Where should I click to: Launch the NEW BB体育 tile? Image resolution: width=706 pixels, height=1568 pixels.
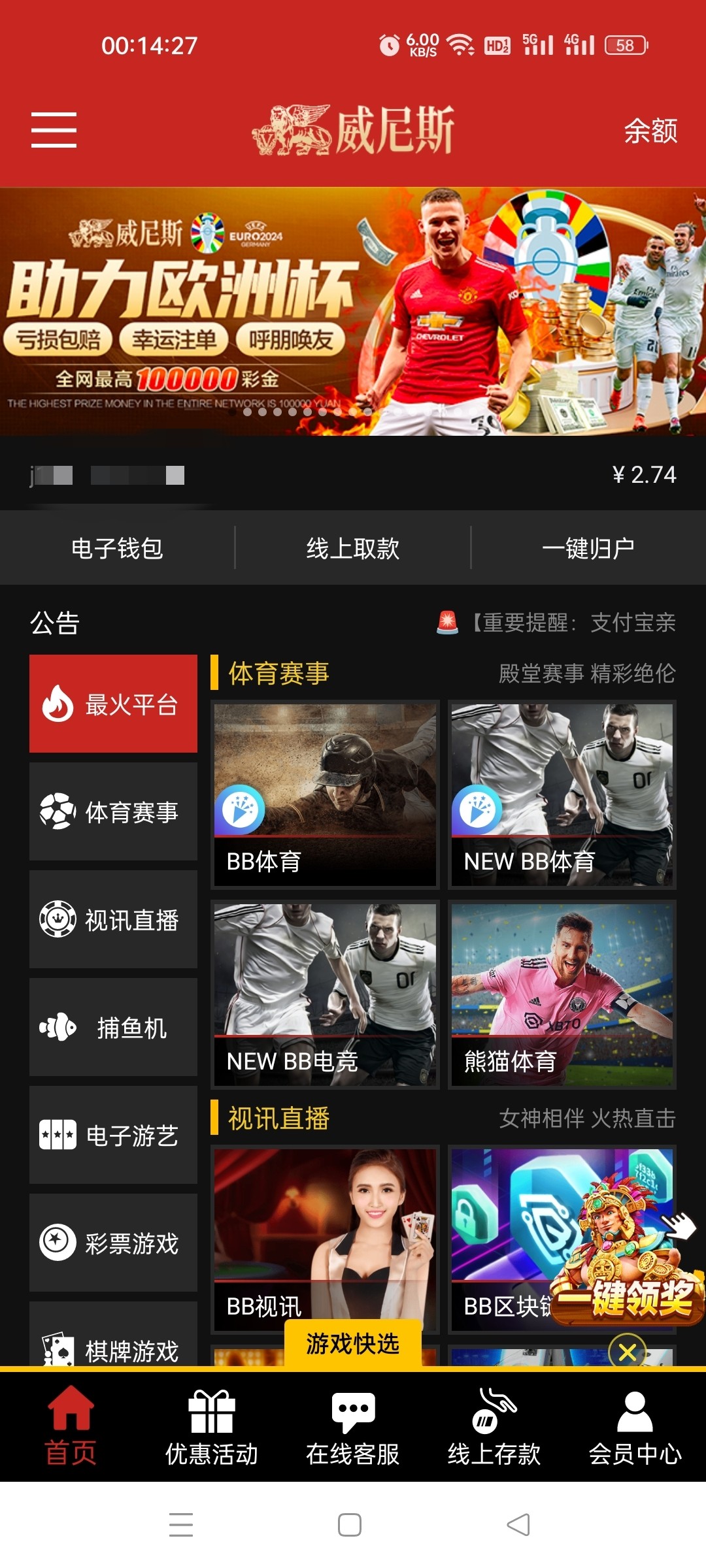tap(562, 794)
